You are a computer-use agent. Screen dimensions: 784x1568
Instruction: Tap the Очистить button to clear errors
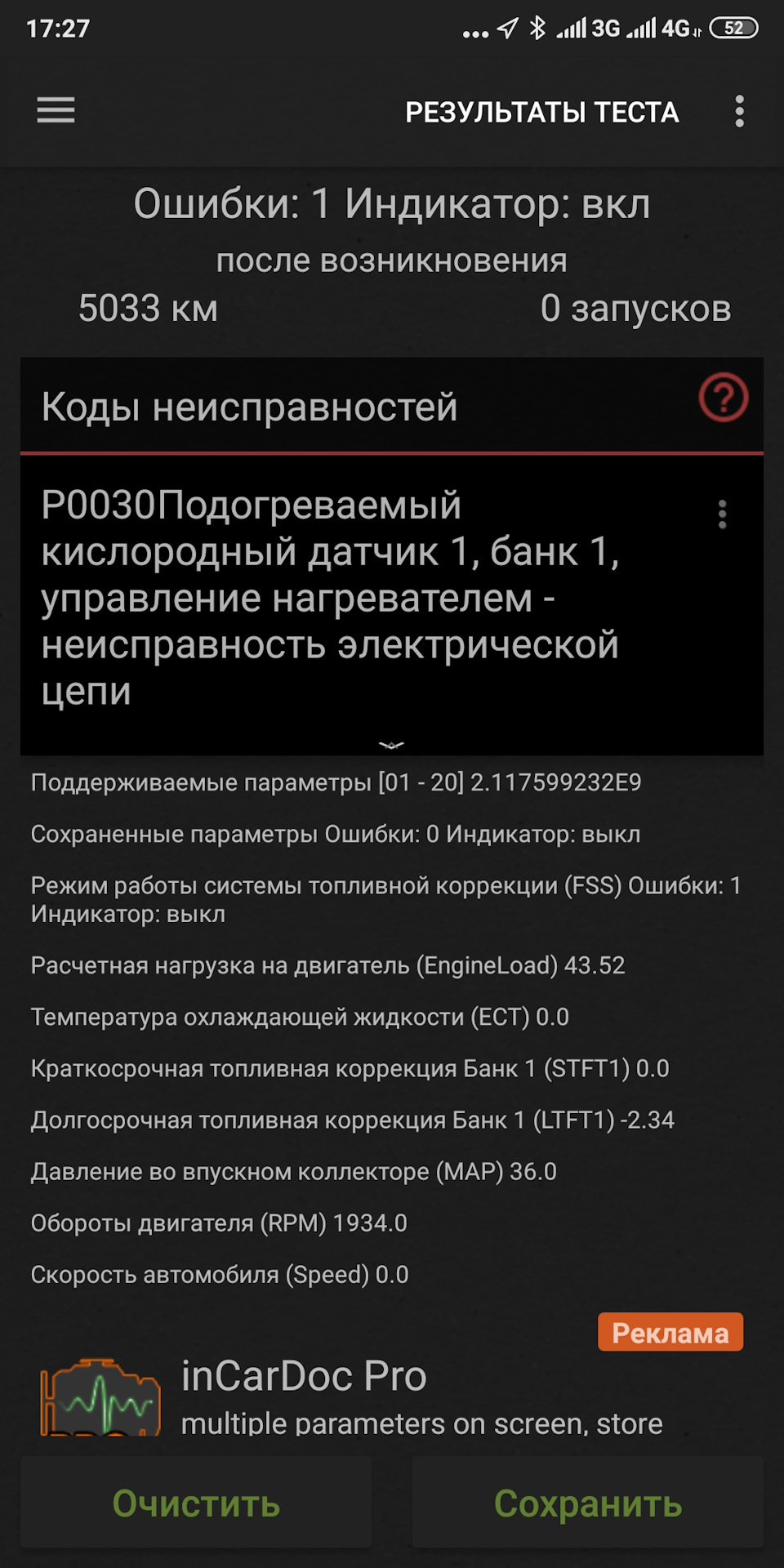click(196, 1503)
